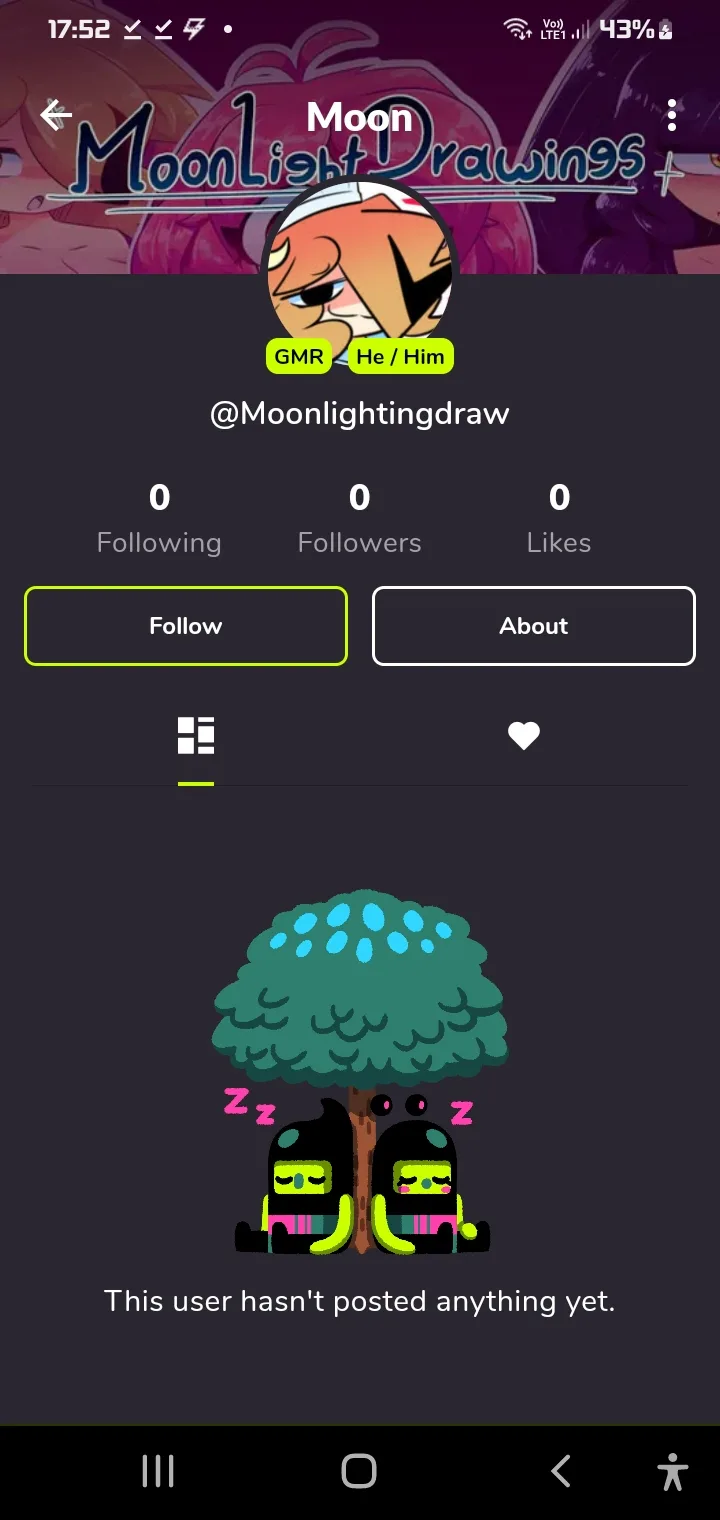Switch to the liked posts heart tab
Screen dimensions: 720x1520
pyautogui.click(x=524, y=736)
